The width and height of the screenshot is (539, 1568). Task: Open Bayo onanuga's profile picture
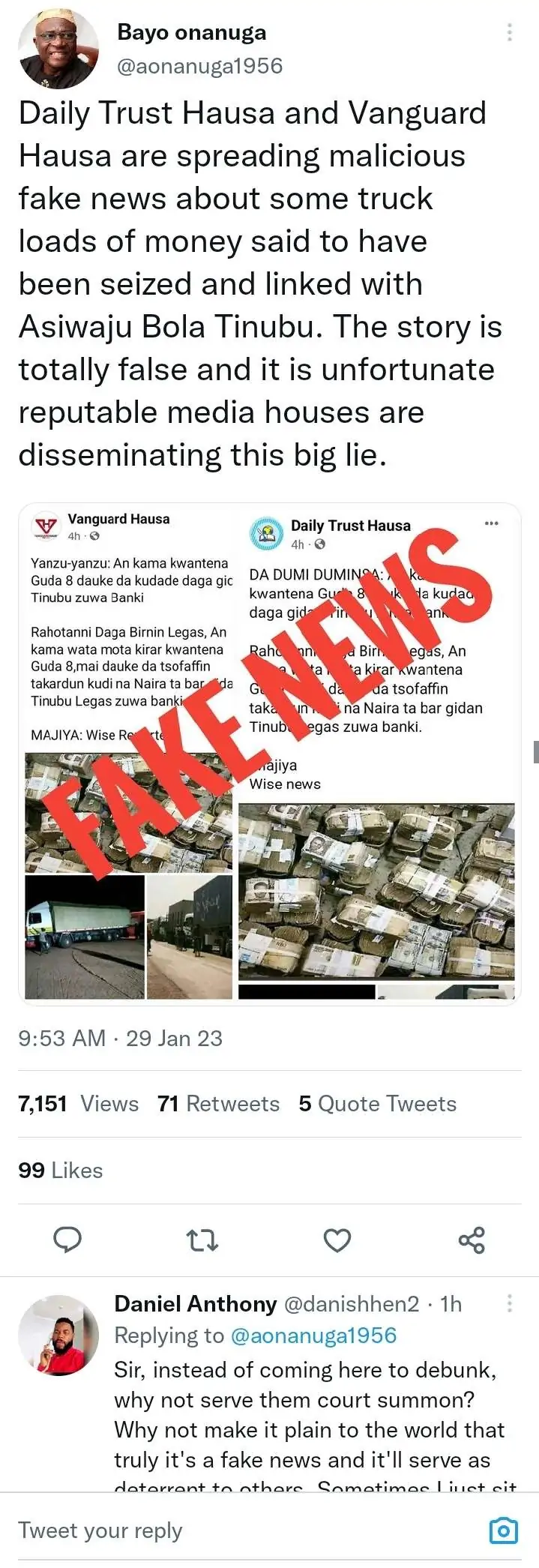(58, 50)
